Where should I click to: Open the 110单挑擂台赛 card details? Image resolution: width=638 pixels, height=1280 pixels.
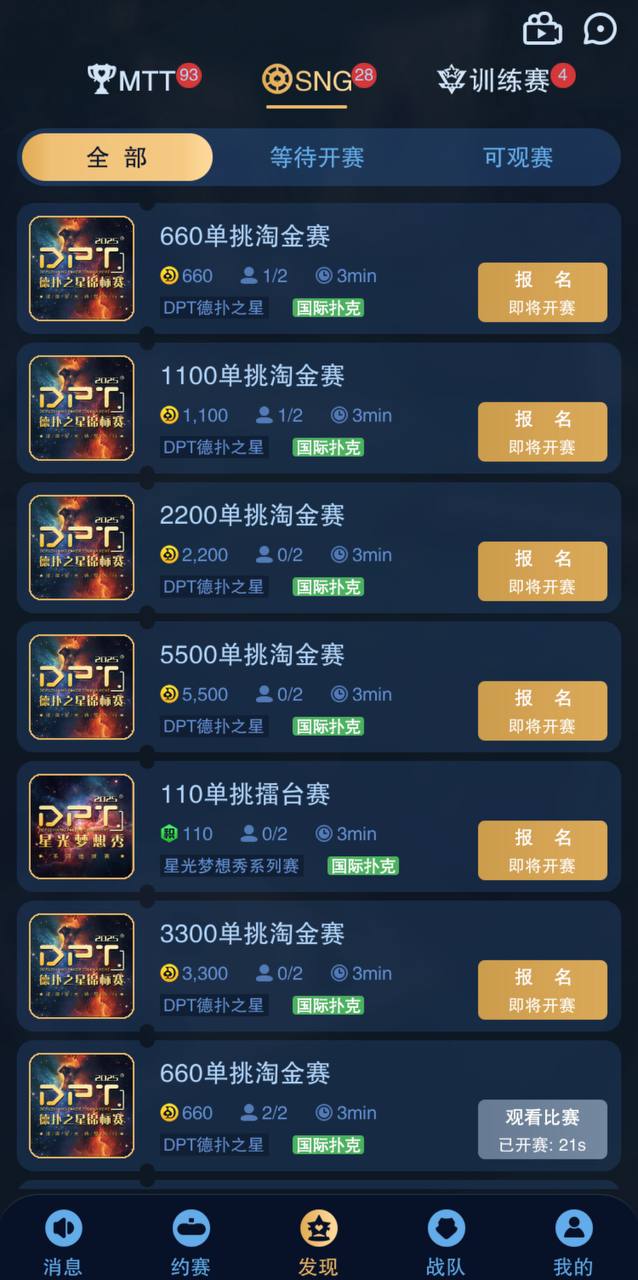click(x=300, y=796)
